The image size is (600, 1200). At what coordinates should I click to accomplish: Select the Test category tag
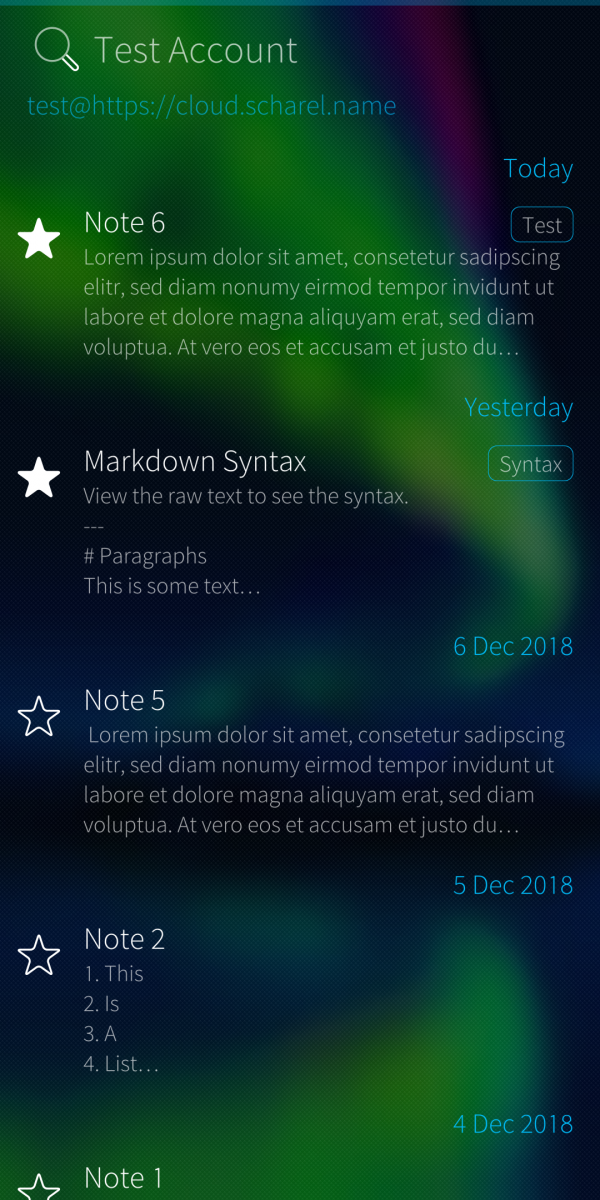(x=542, y=225)
